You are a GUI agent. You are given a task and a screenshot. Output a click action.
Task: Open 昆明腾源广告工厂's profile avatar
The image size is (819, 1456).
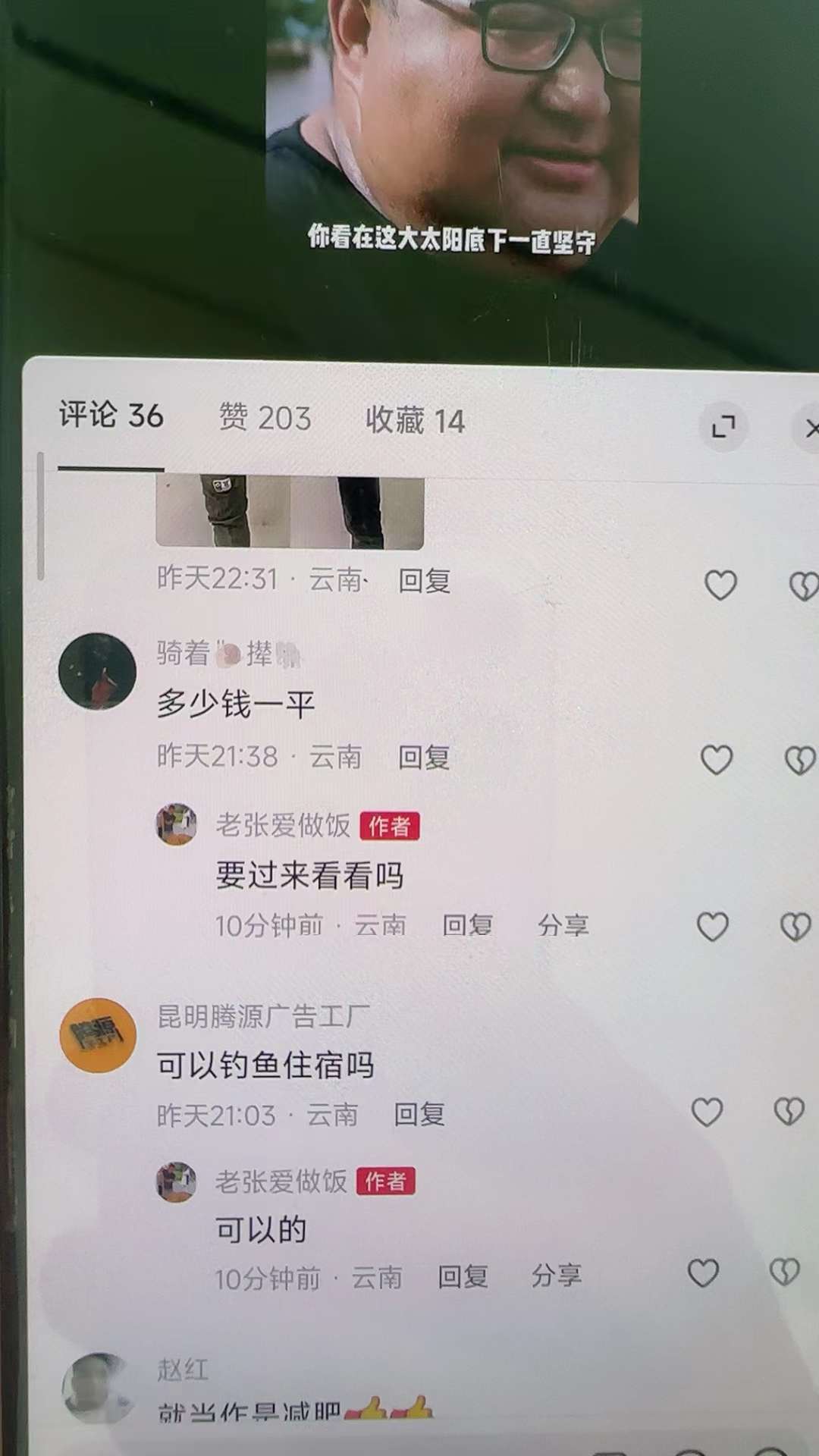coord(98,1035)
